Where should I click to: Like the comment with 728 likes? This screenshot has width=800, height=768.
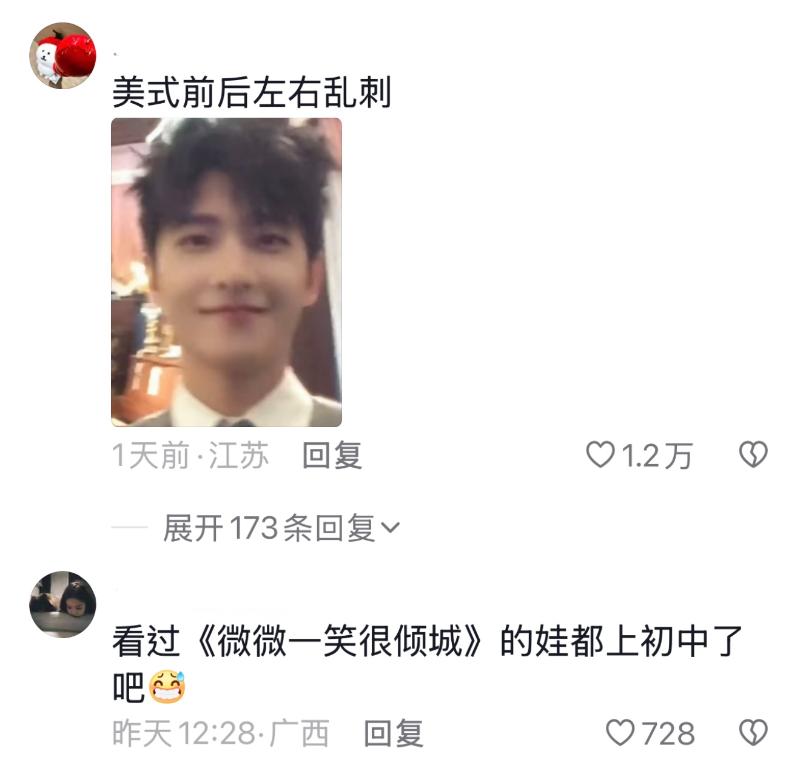622,733
